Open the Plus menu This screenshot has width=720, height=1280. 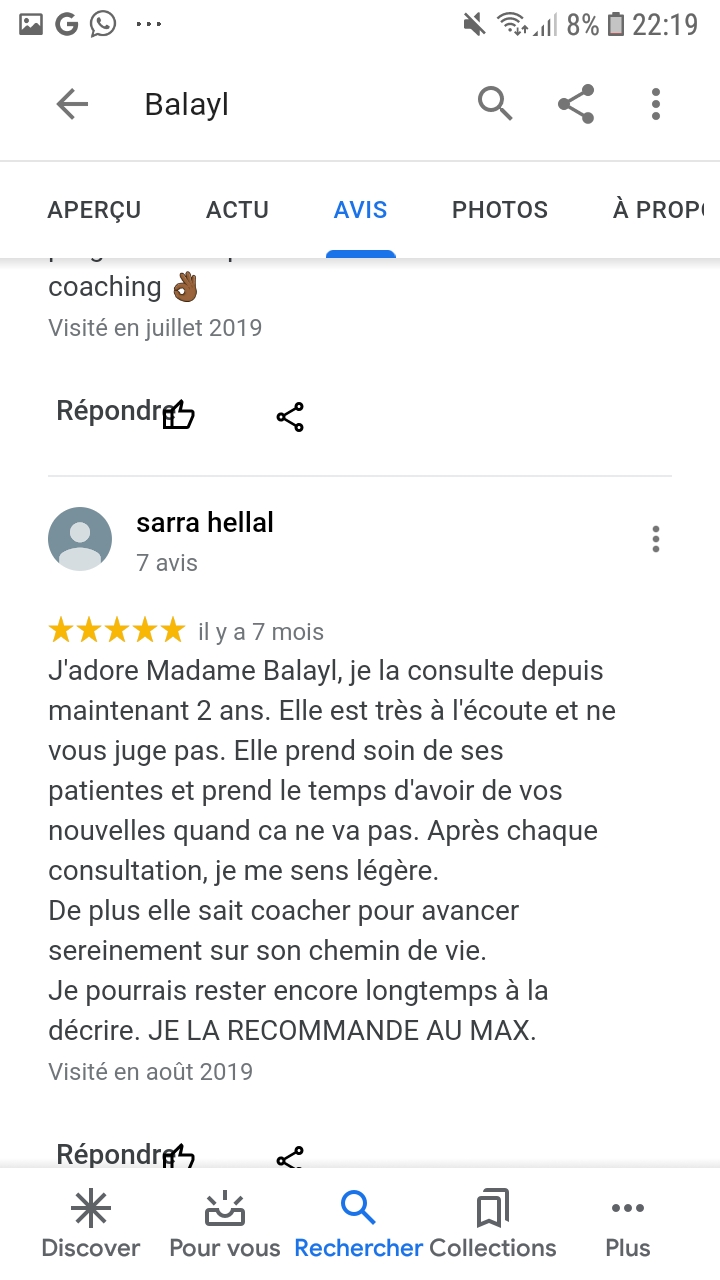click(628, 1224)
